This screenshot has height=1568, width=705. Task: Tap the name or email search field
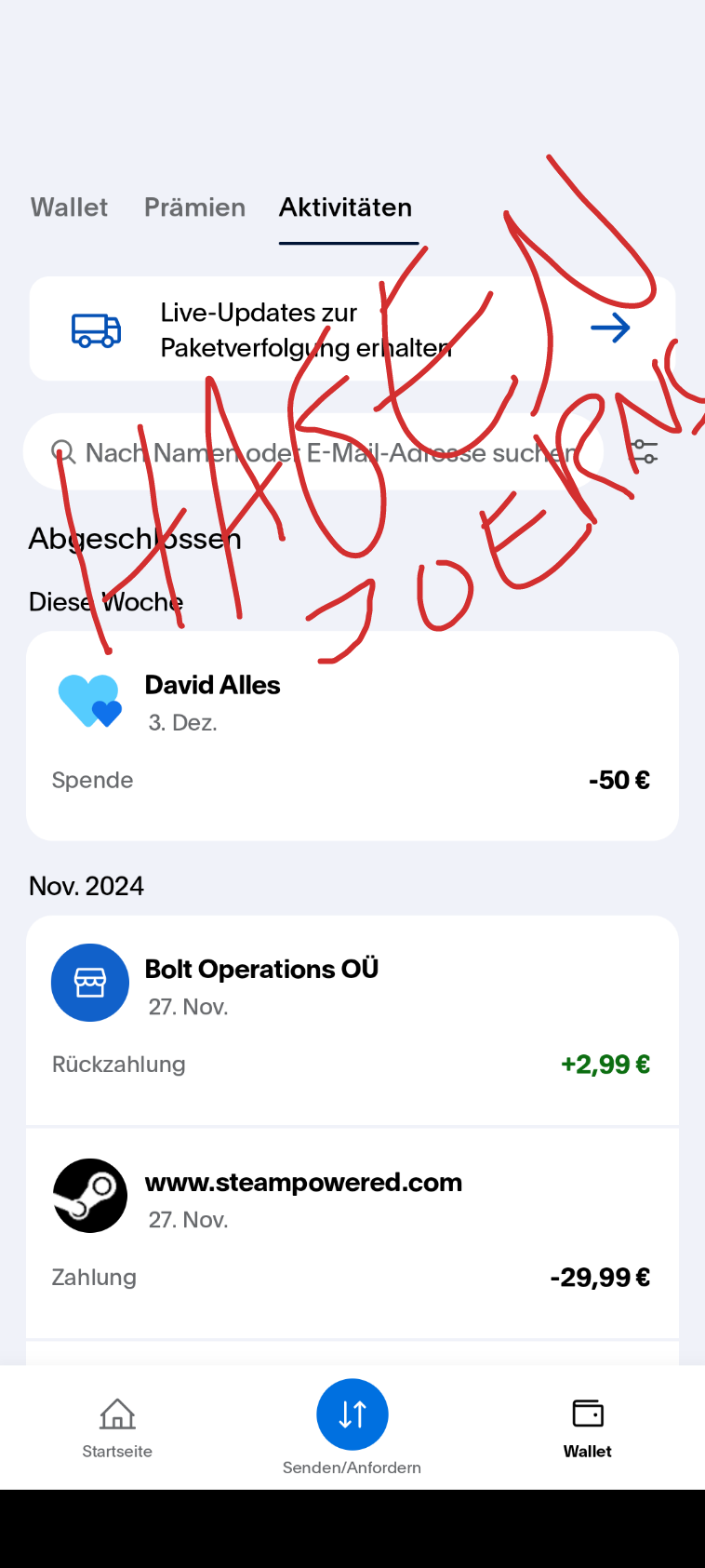(x=316, y=453)
